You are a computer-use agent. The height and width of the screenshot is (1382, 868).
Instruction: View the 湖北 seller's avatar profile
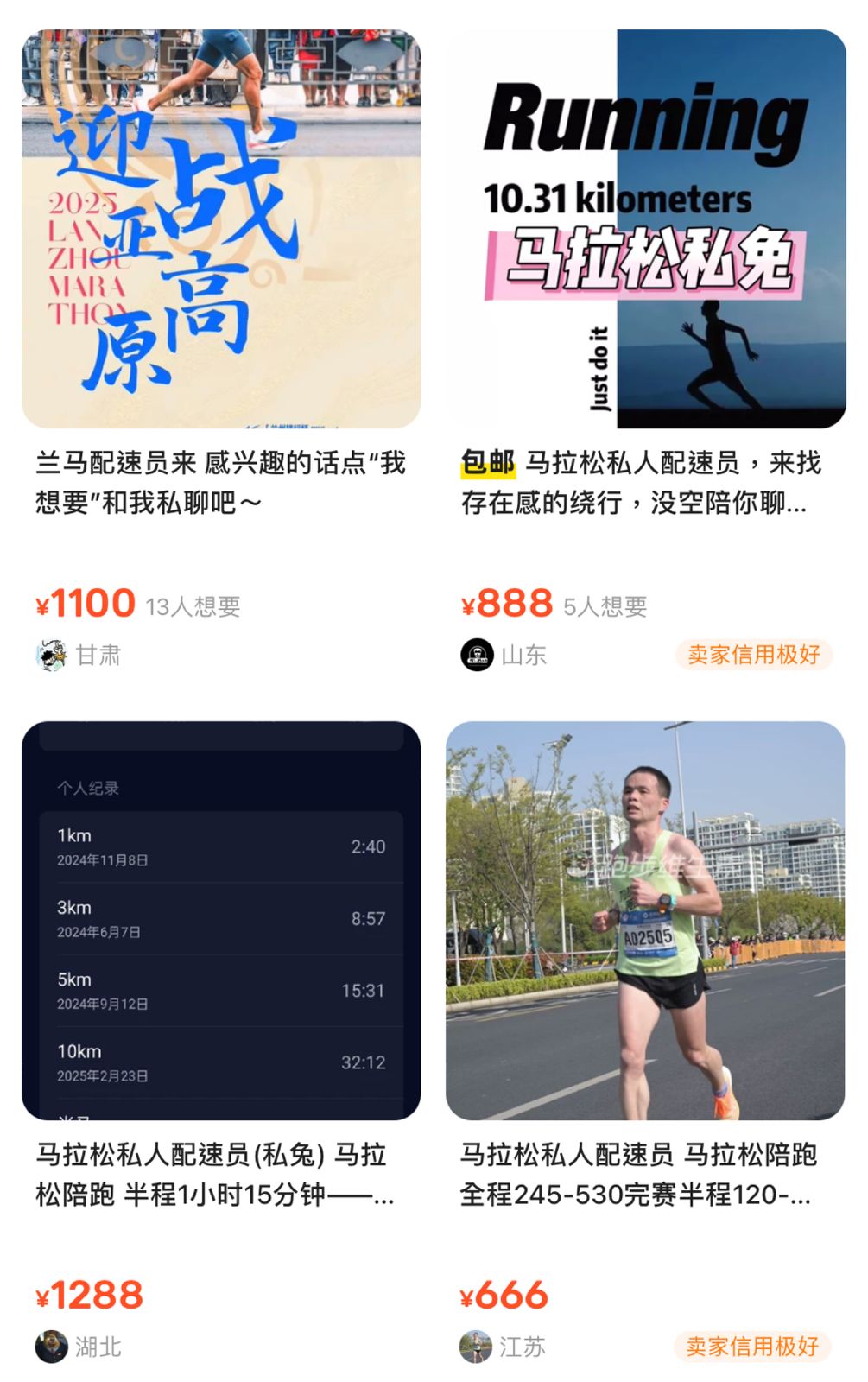pyautogui.click(x=52, y=1347)
